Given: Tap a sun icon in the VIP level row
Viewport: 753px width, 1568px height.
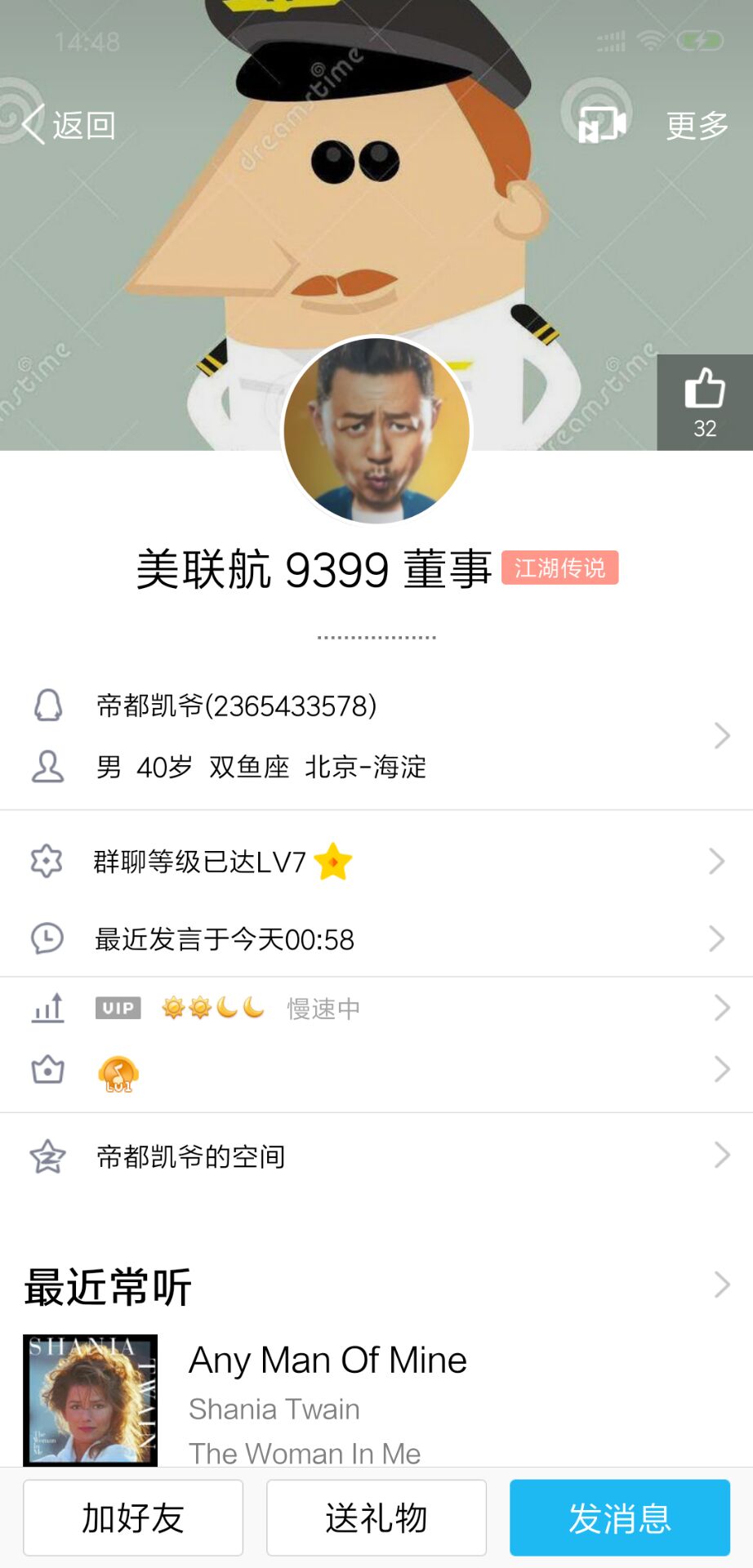Looking at the screenshot, I should pyautogui.click(x=172, y=1009).
